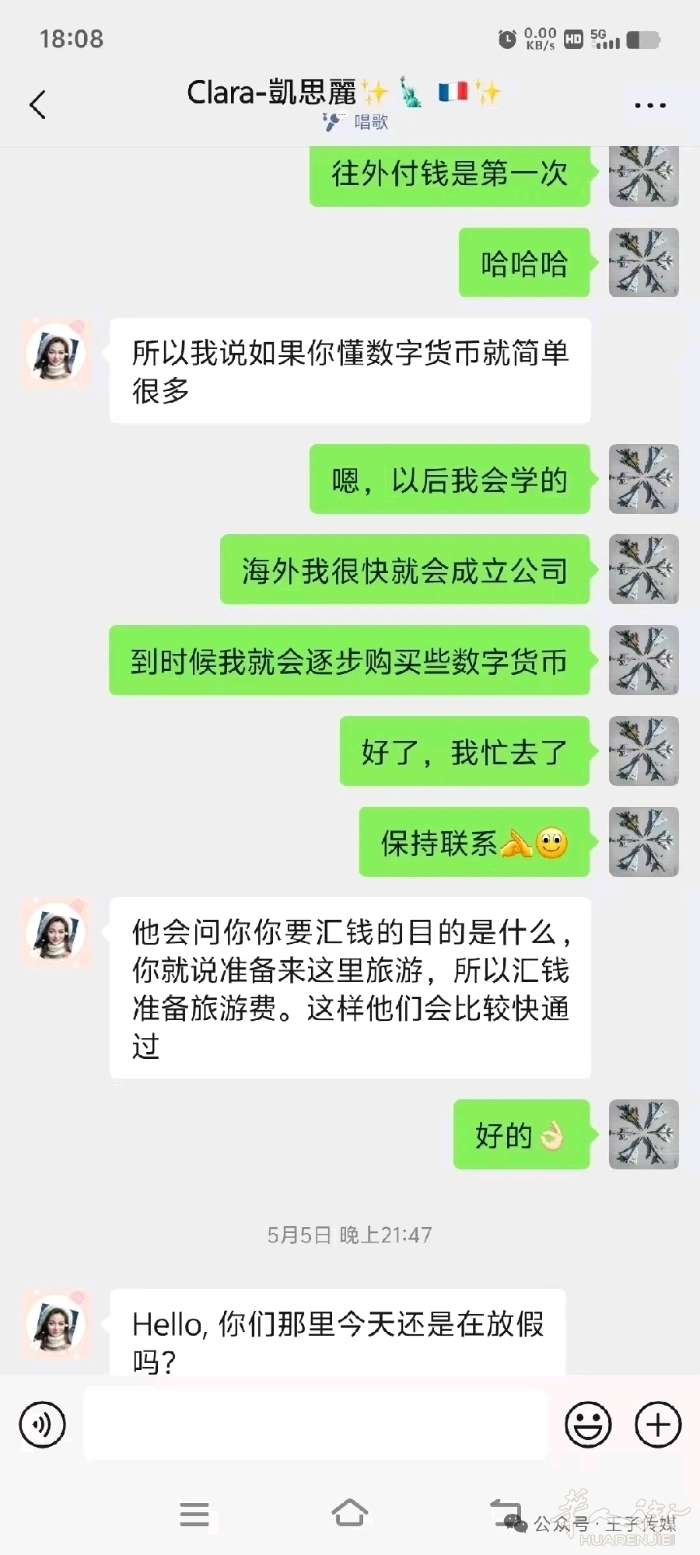Screen dimensions: 700x1555
Task: Tap the system home button
Action: [349, 1513]
